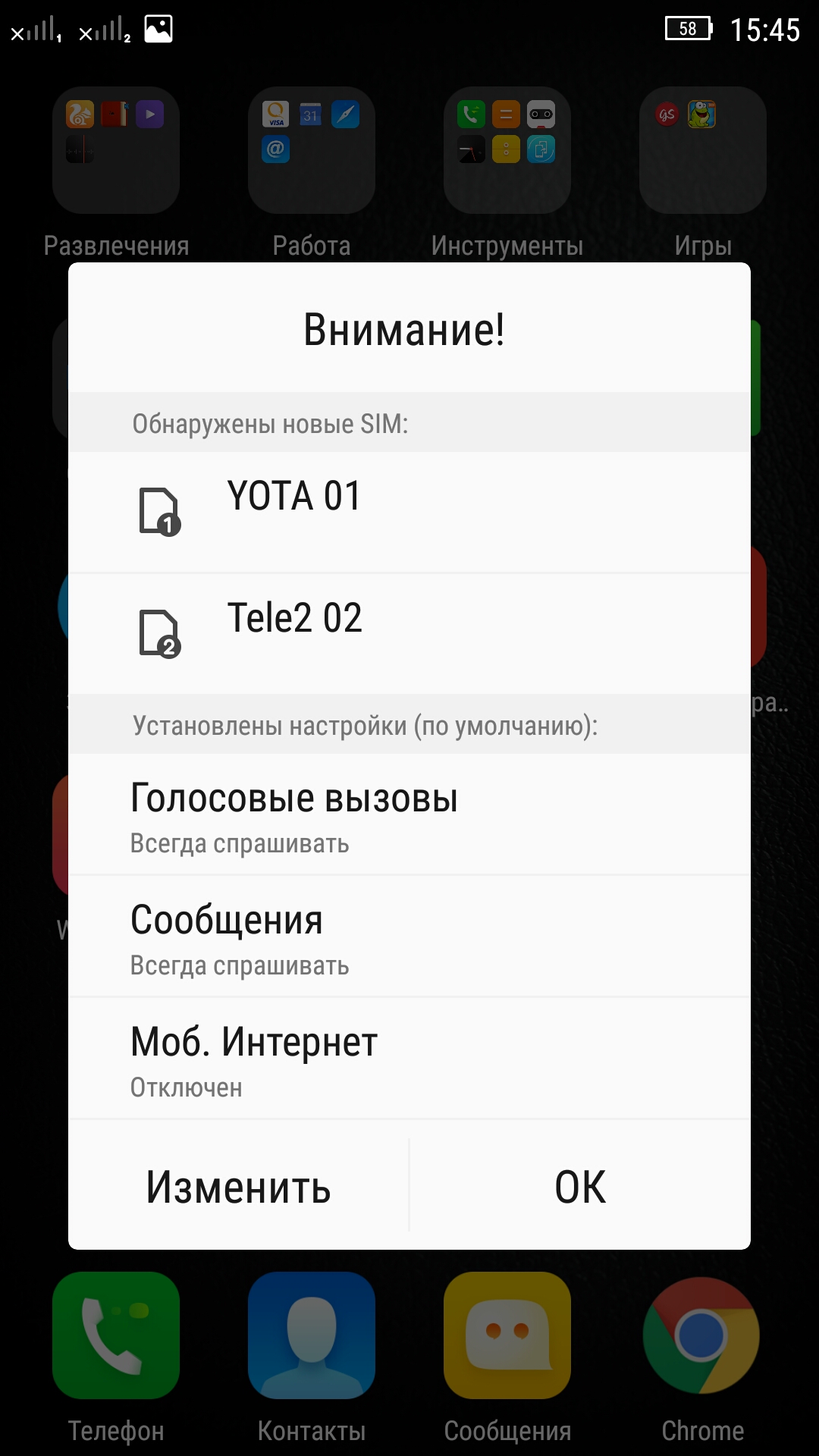Select the Tele2 02 SIM row
This screenshot has width=819, height=1456.
click(409, 633)
